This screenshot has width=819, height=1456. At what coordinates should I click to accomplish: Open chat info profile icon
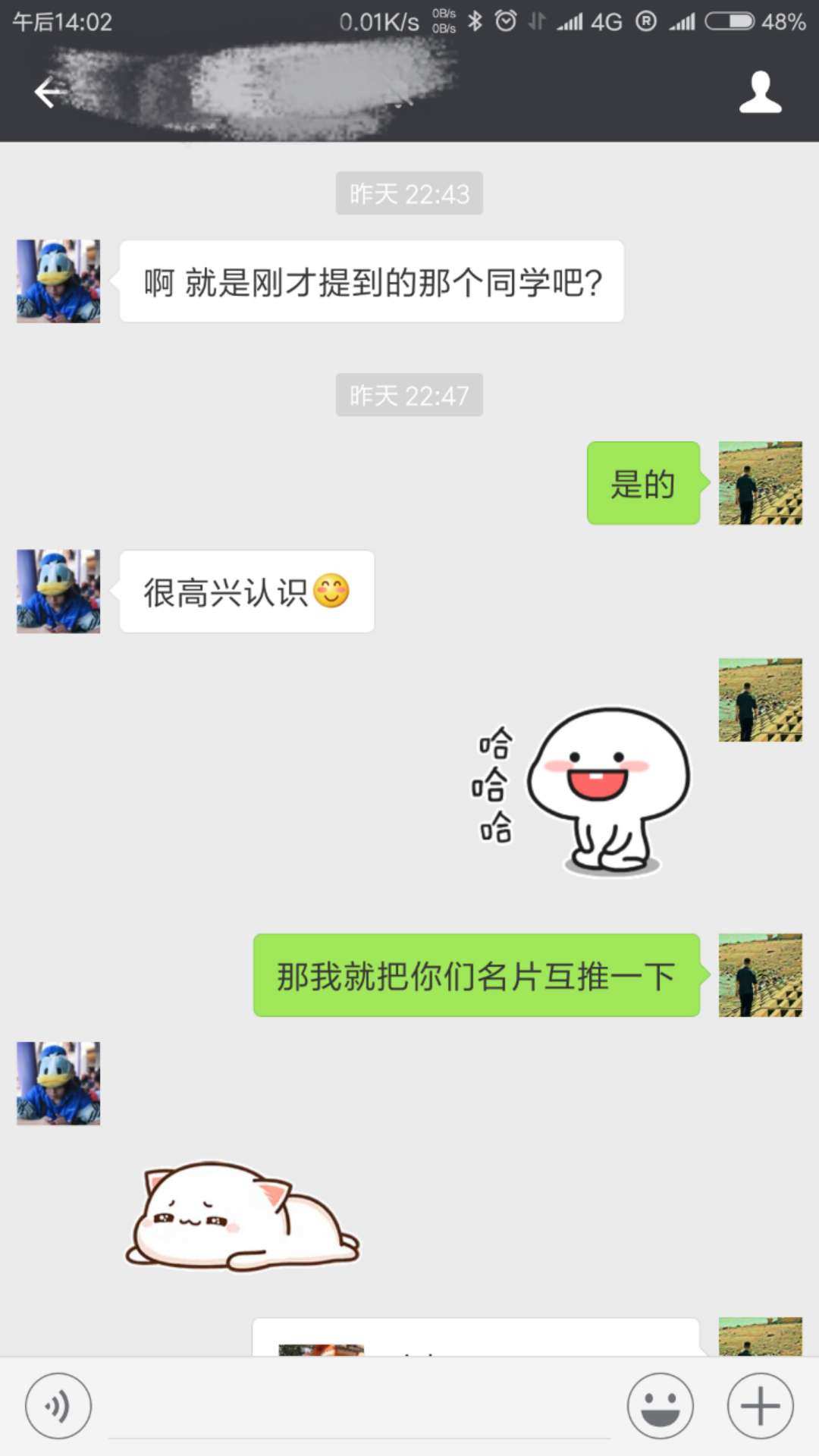(760, 93)
